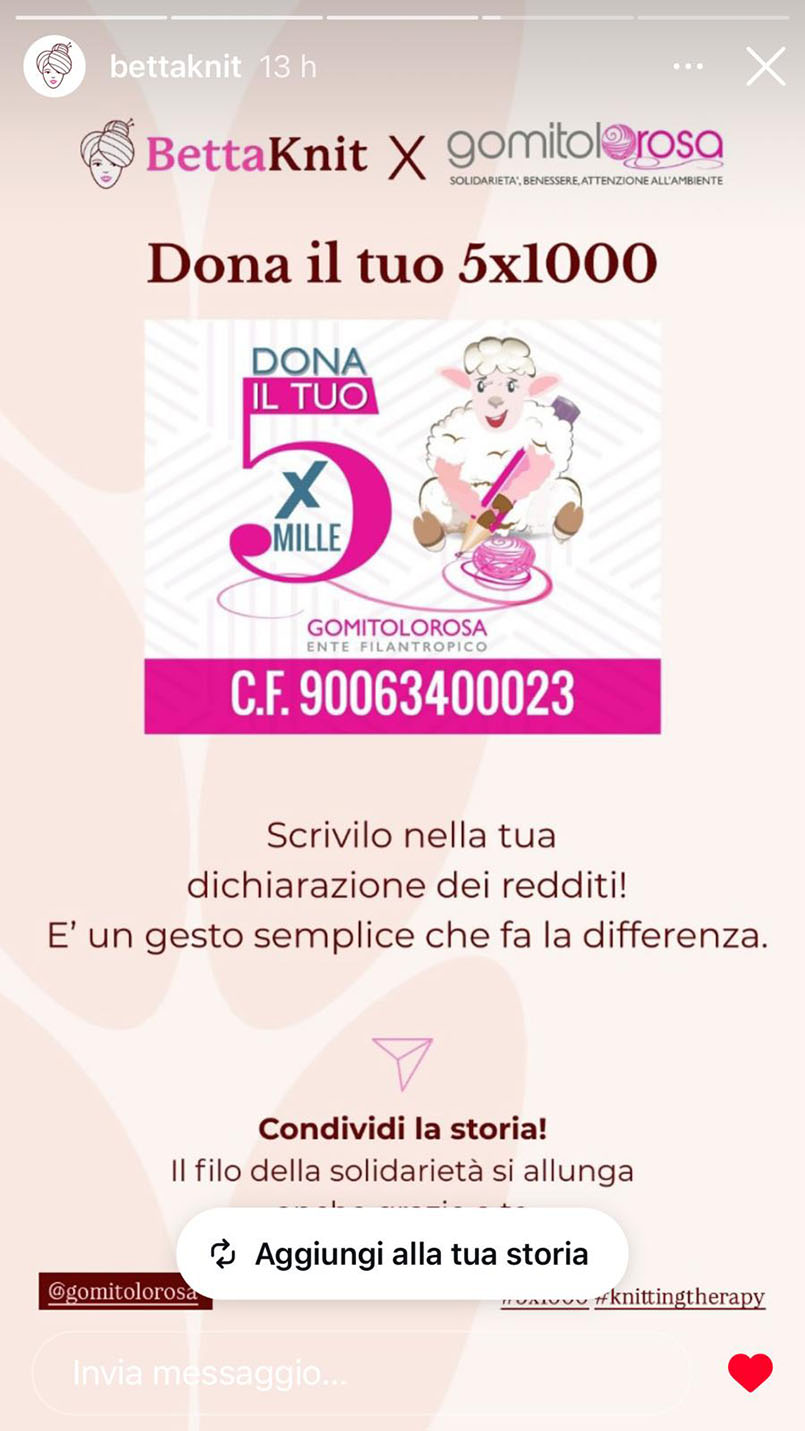This screenshot has width=805, height=1431.
Task: Like the story with the heart
Action: [750, 1373]
